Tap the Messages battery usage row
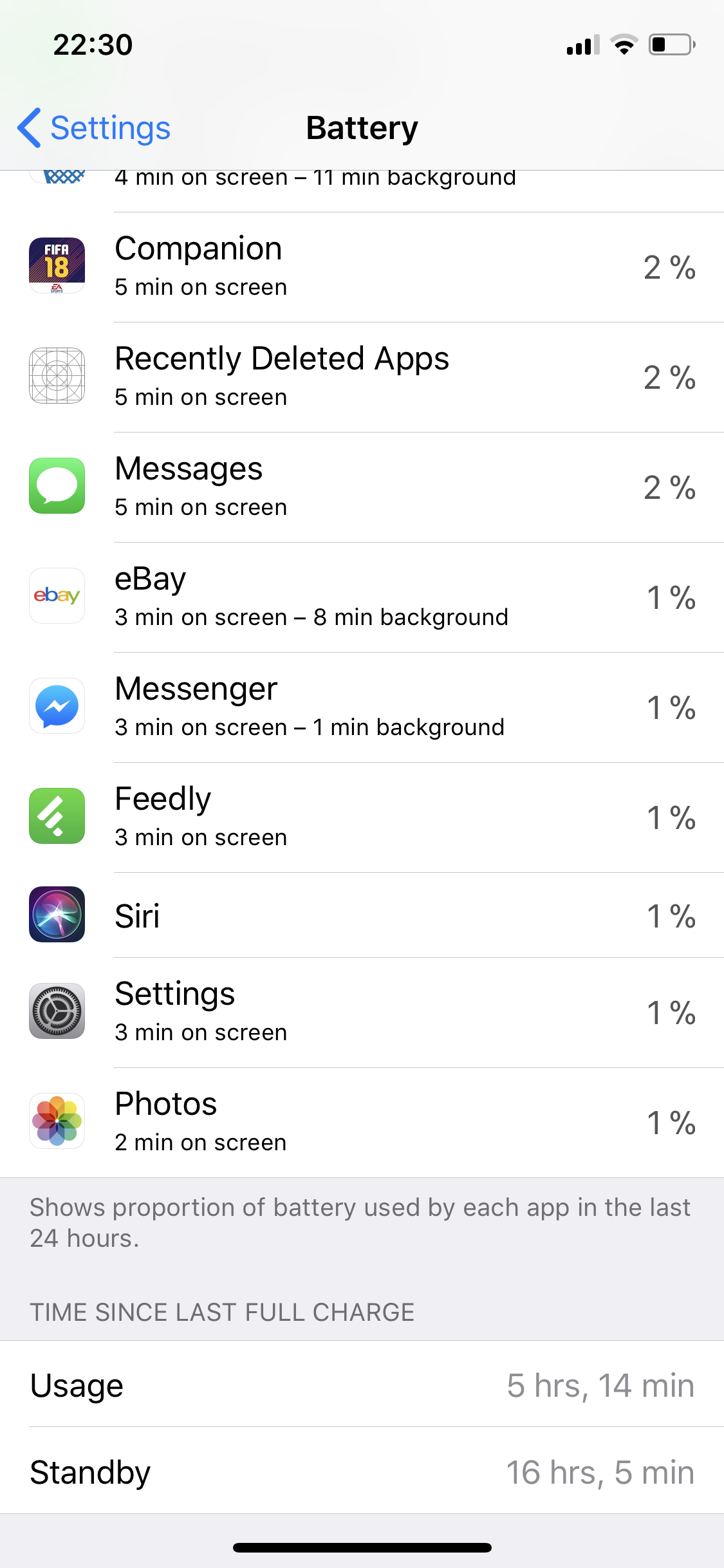The image size is (724, 1568). (362, 487)
